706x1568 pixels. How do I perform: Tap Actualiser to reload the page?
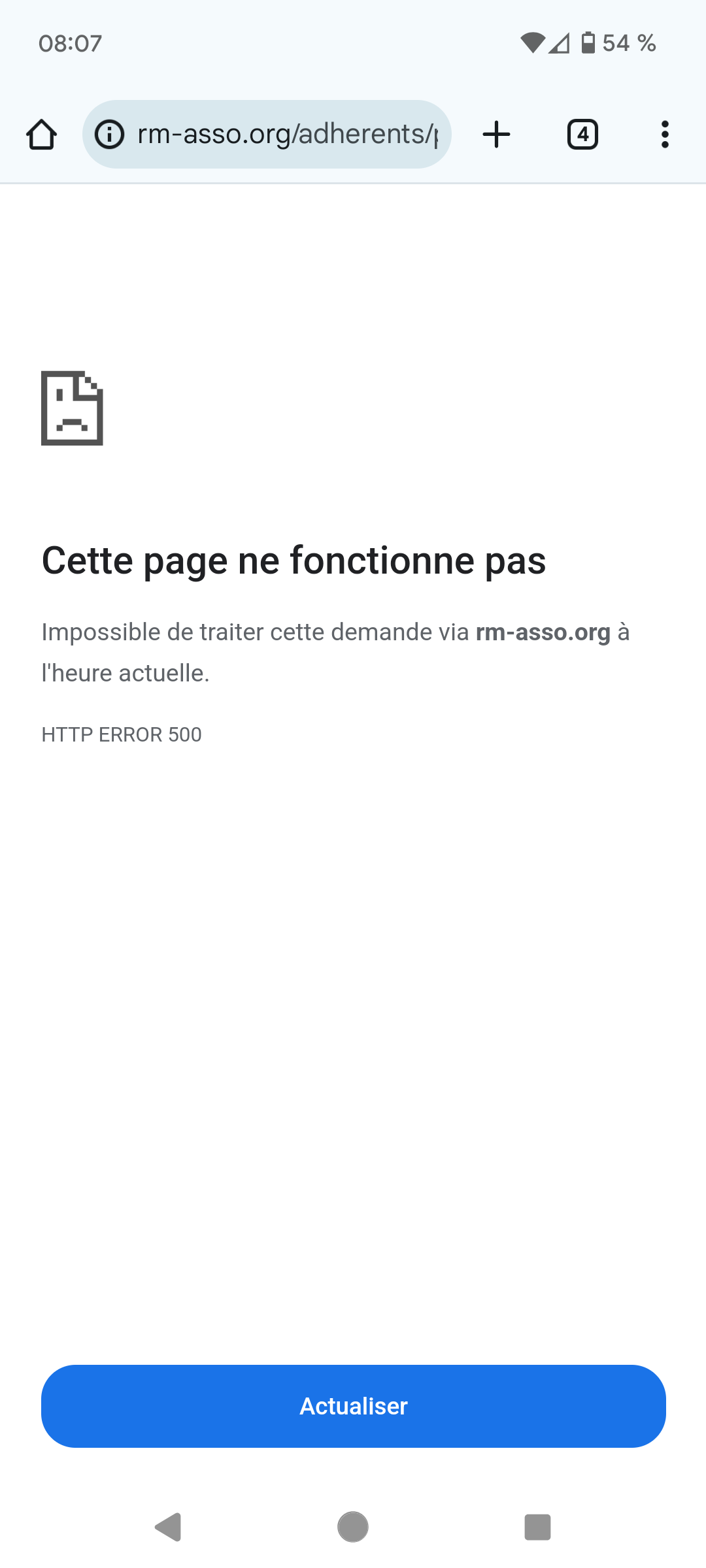(x=353, y=1406)
